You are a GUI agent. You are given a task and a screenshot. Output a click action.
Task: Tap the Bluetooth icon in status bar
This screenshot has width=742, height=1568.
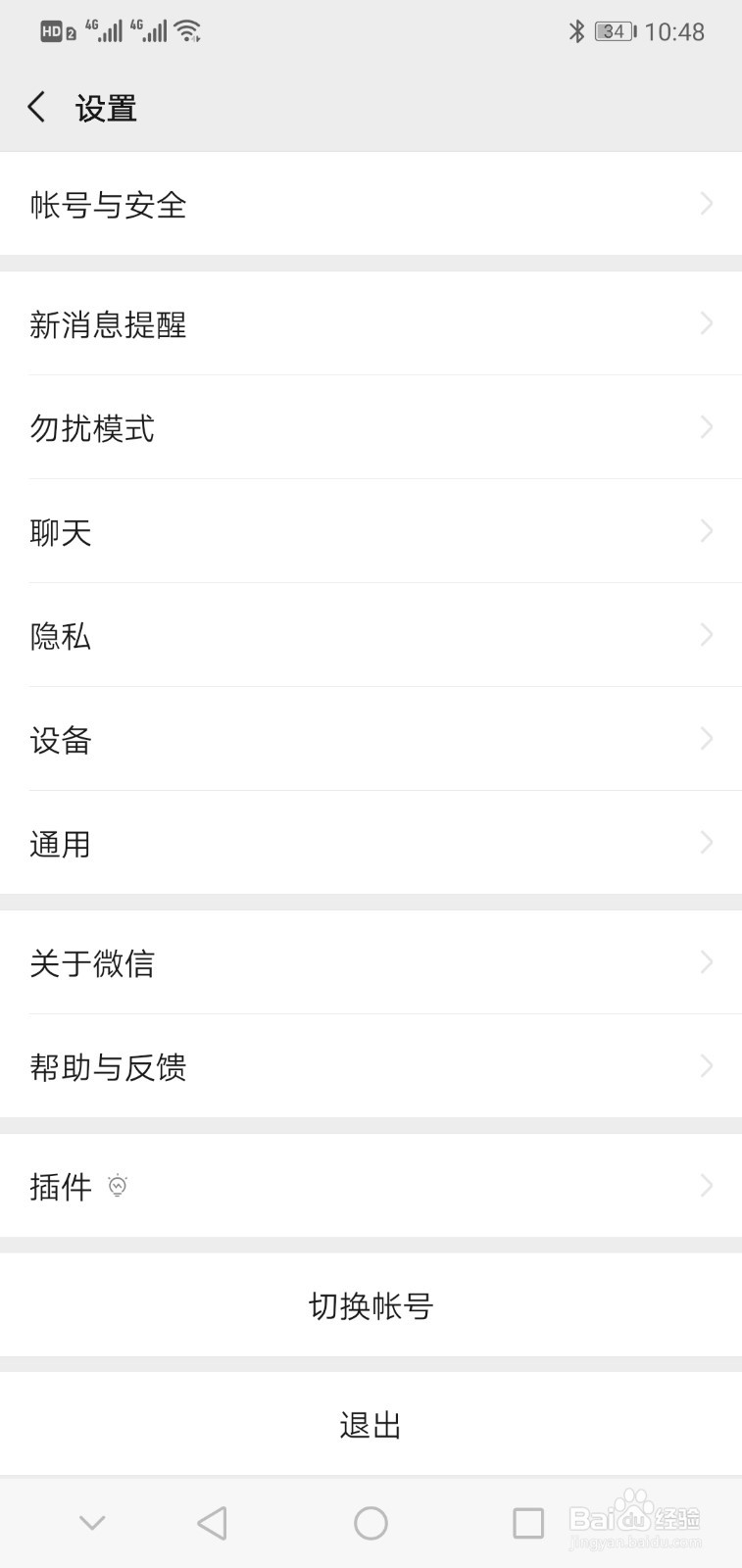[x=576, y=30]
